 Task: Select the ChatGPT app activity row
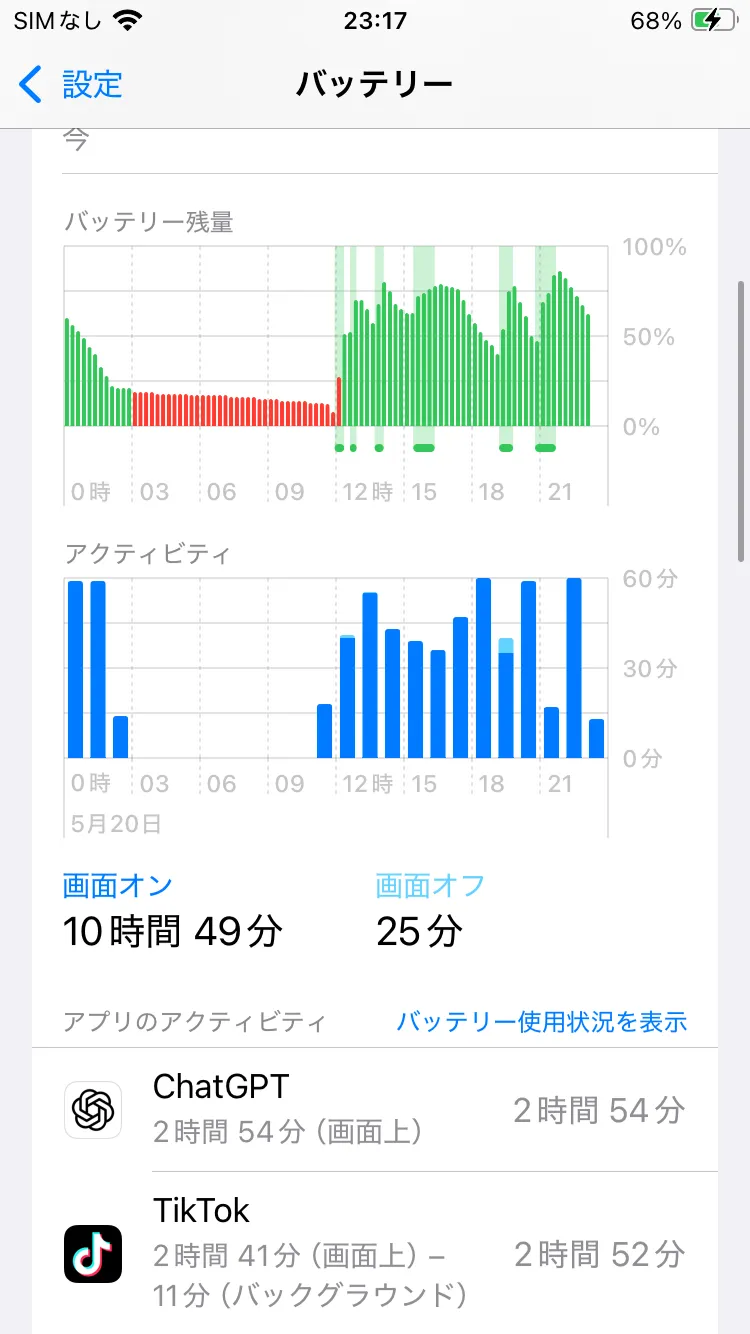tap(375, 1110)
